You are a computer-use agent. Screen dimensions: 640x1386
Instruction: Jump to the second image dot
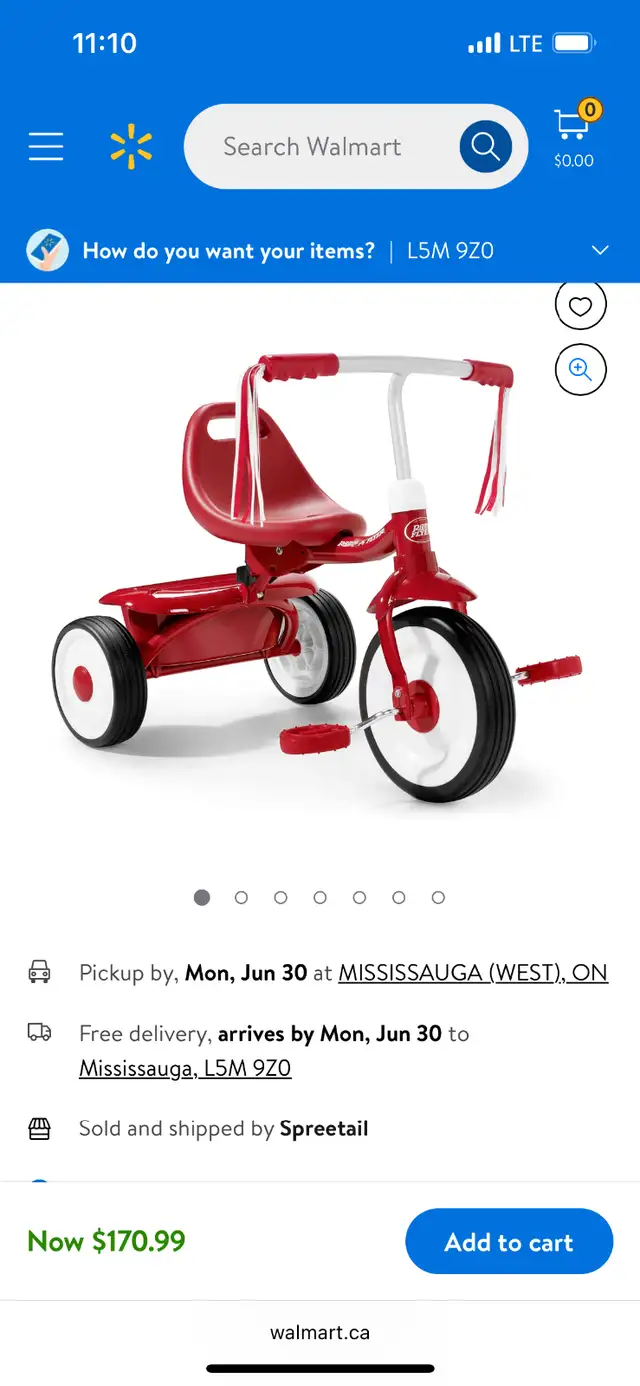(241, 898)
